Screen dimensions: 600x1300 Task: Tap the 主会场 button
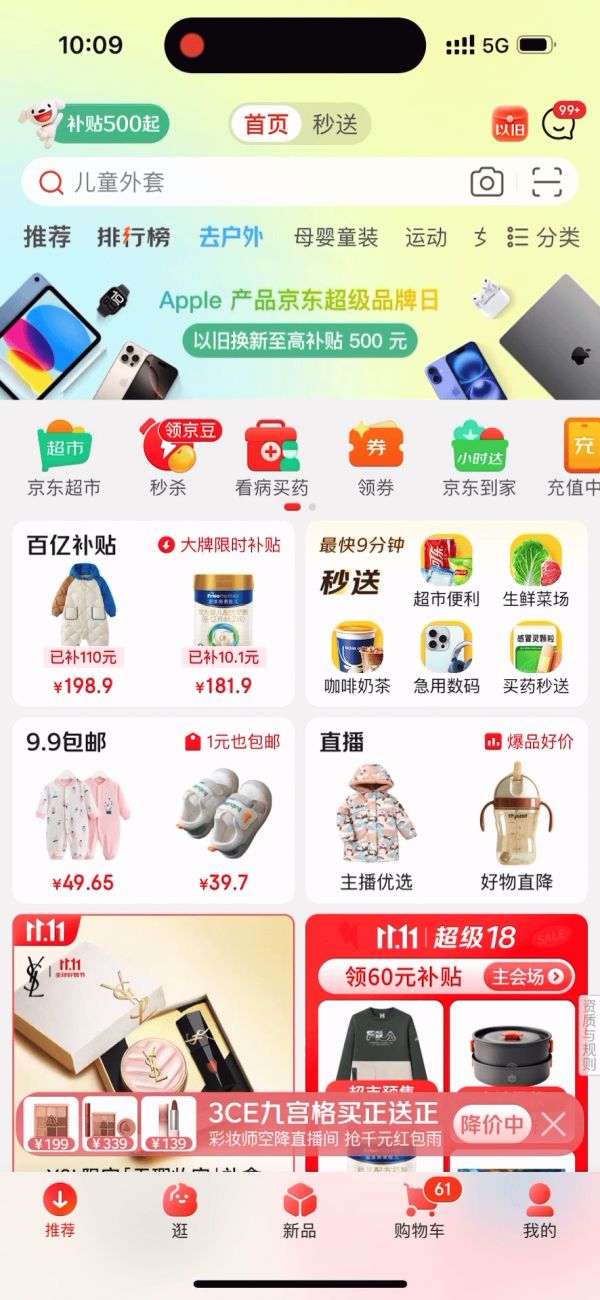(x=528, y=976)
